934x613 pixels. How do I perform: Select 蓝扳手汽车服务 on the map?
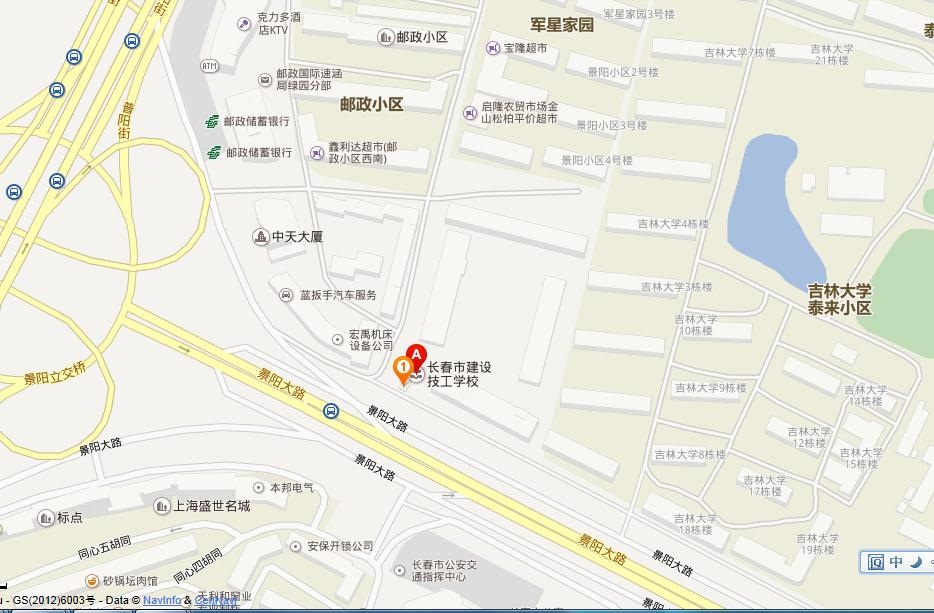[330, 295]
